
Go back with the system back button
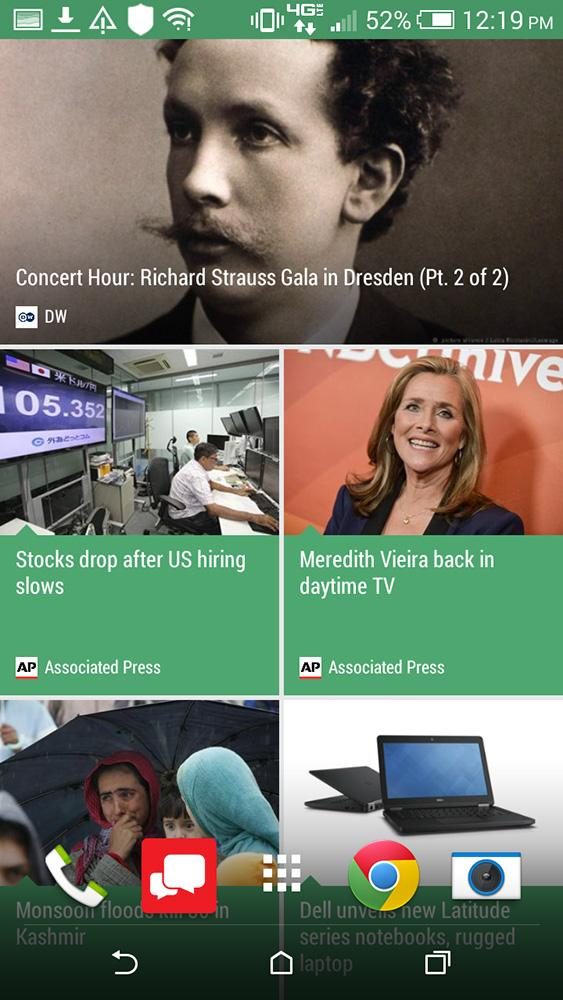click(125, 962)
